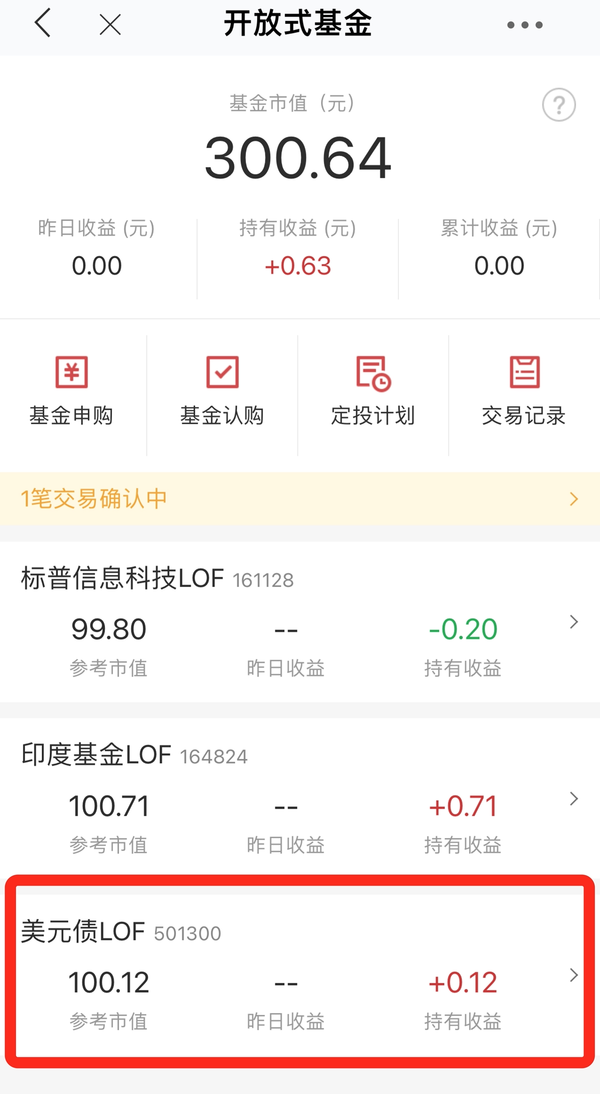
Task: Open 美元债LOF fund details
Action: (x=300, y=975)
